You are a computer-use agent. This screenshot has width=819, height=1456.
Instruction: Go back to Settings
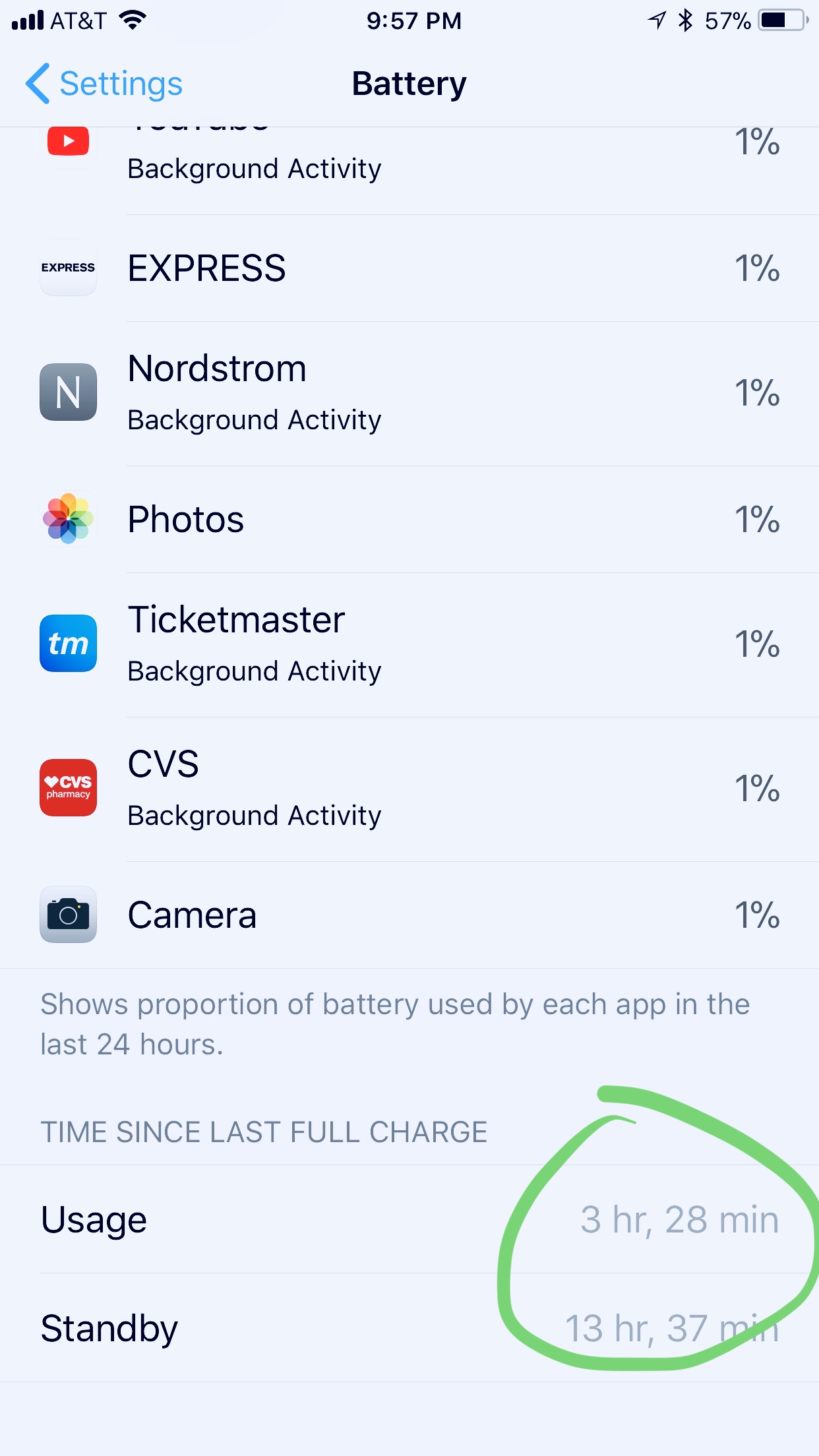(104, 84)
